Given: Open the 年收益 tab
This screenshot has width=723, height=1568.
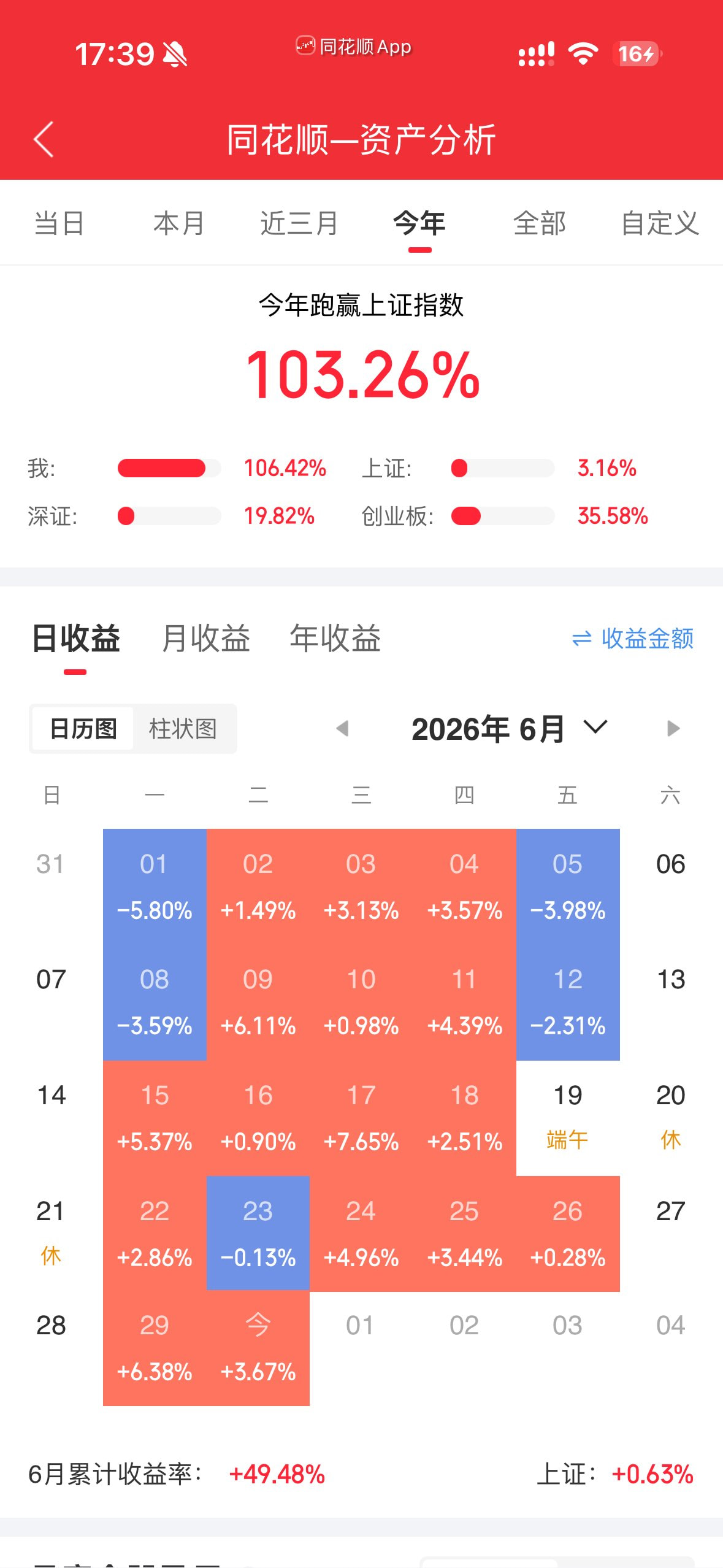Looking at the screenshot, I should (335, 638).
